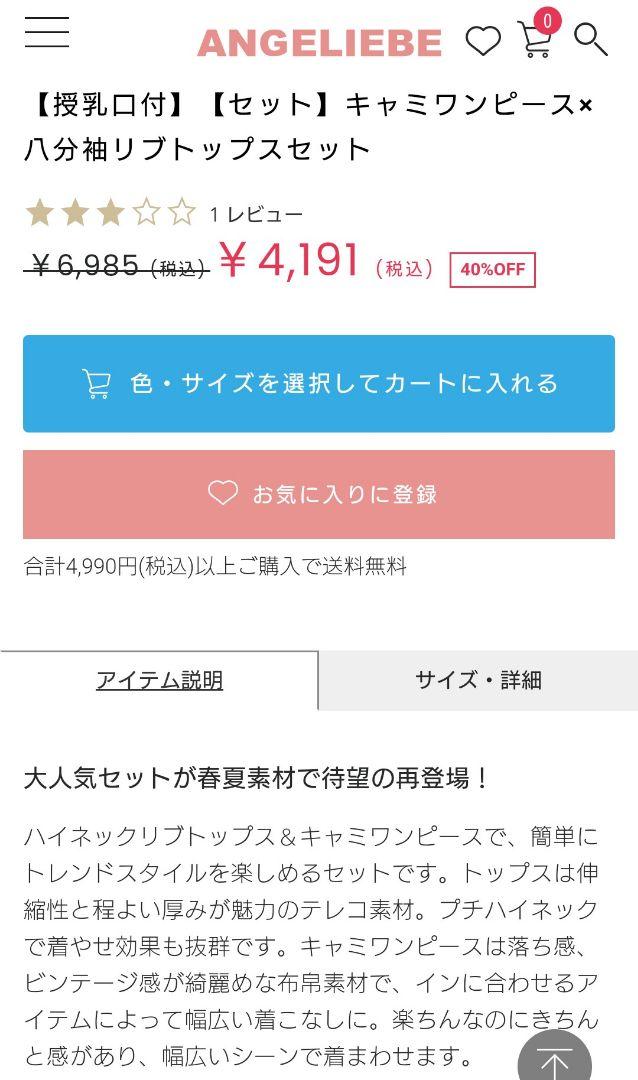Tap お気に入りに登録 button

coord(319,494)
